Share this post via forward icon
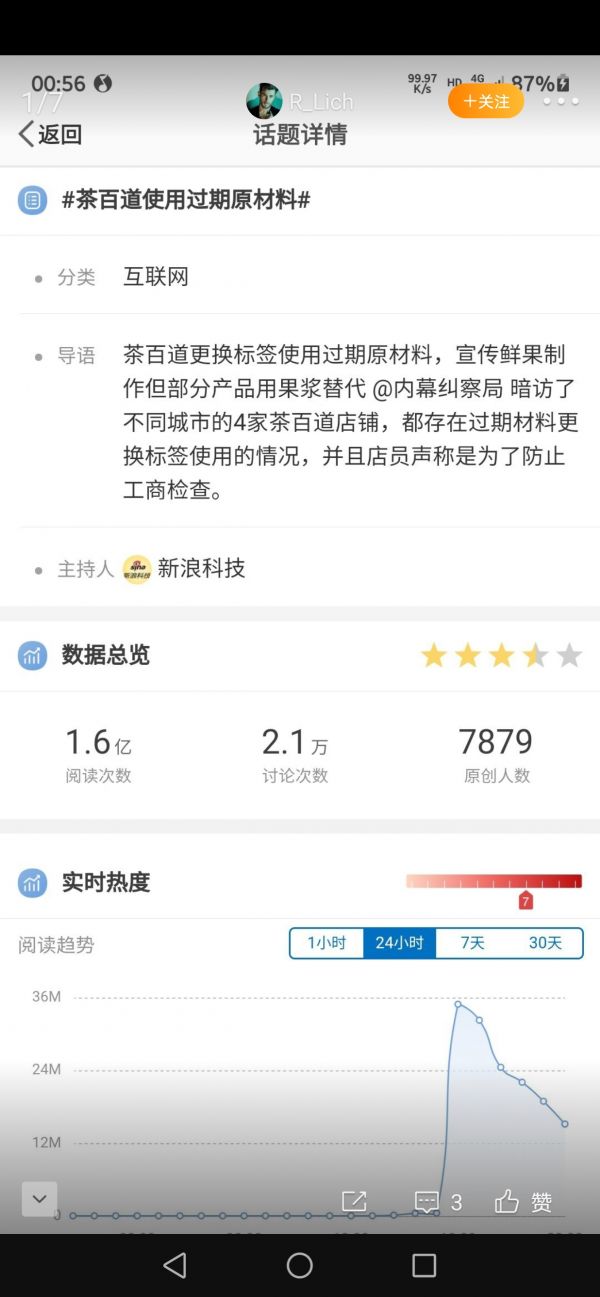This screenshot has height=1297, width=600. click(x=354, y=1202)
